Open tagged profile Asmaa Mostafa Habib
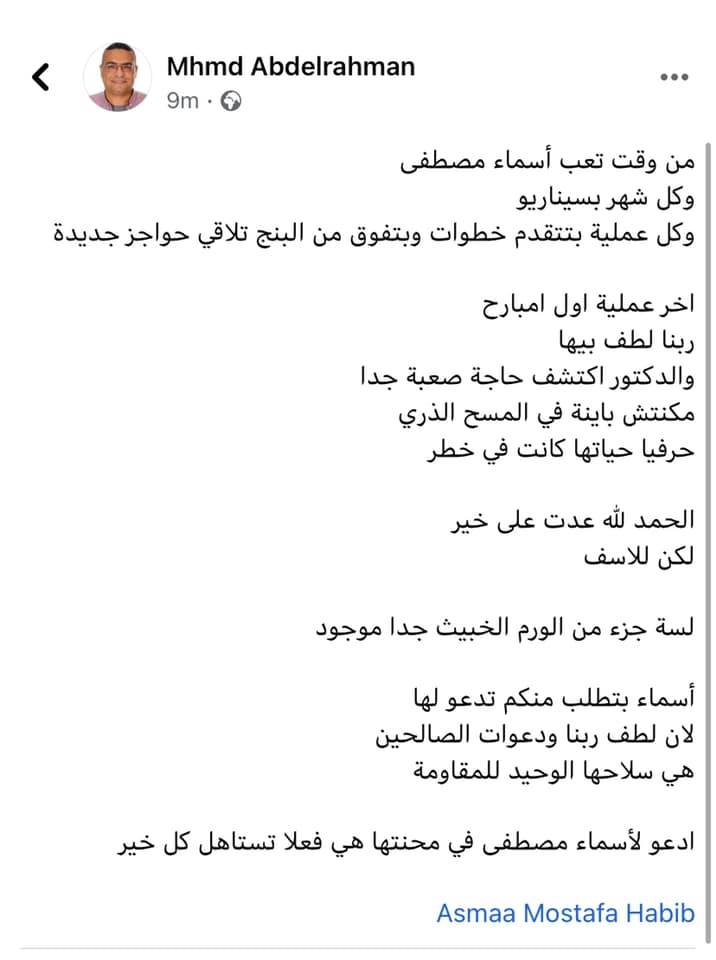 [565, 913]
